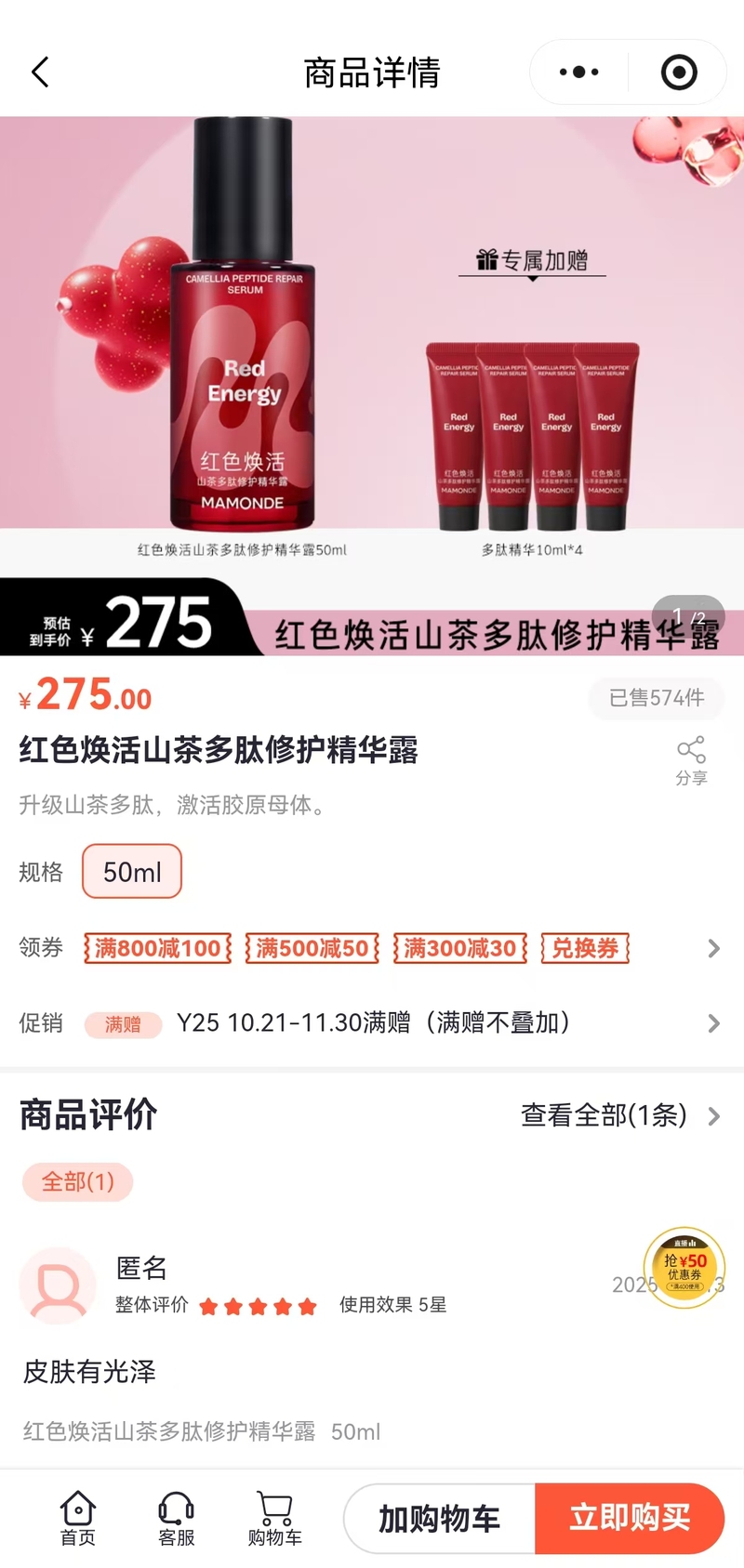The image size is (744, 1568).
Task: Claim the 满500减50 coupon
Action: tap(312, 948)
